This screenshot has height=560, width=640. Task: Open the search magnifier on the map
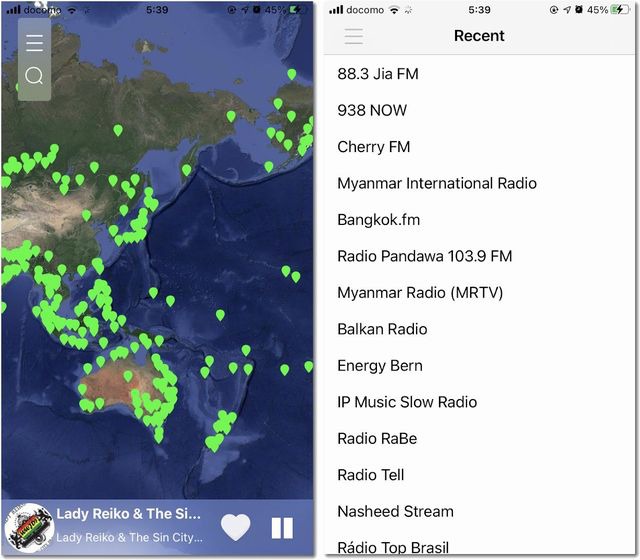[x=34, y=76]
